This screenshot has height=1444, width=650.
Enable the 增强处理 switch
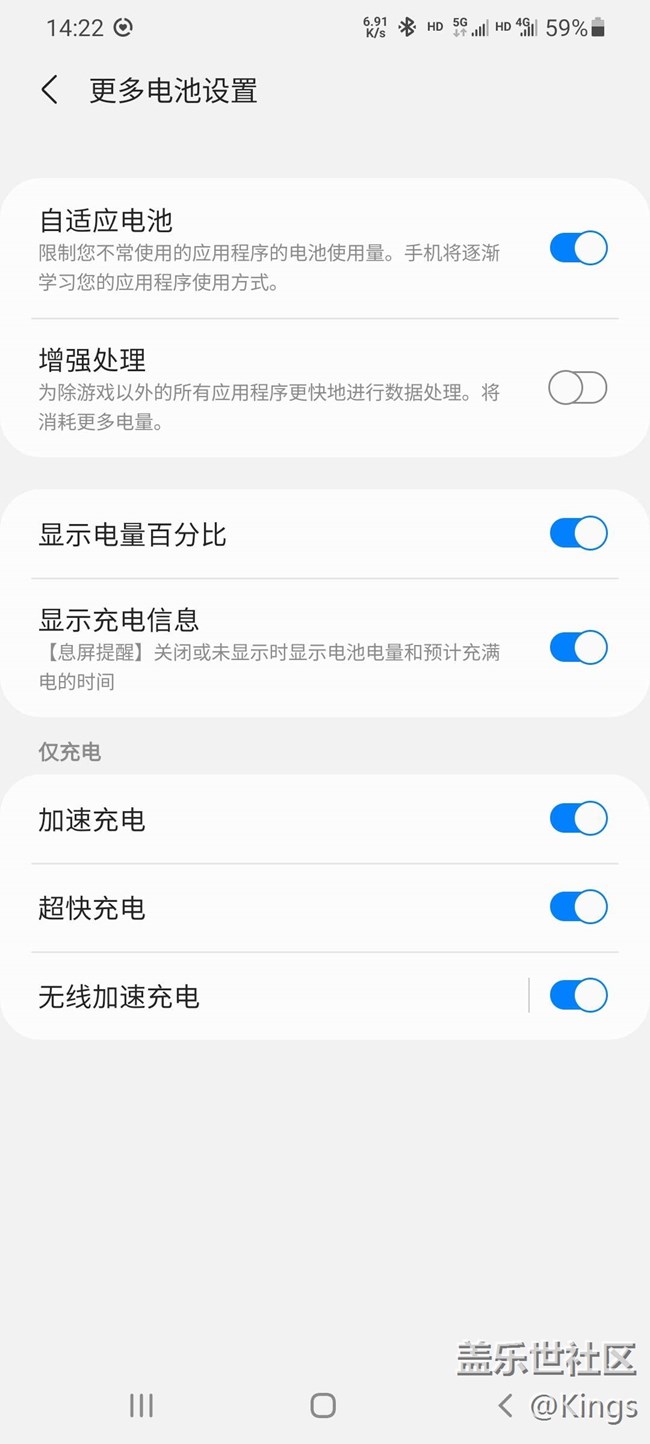pyautogui.click(x=578, y=388)
